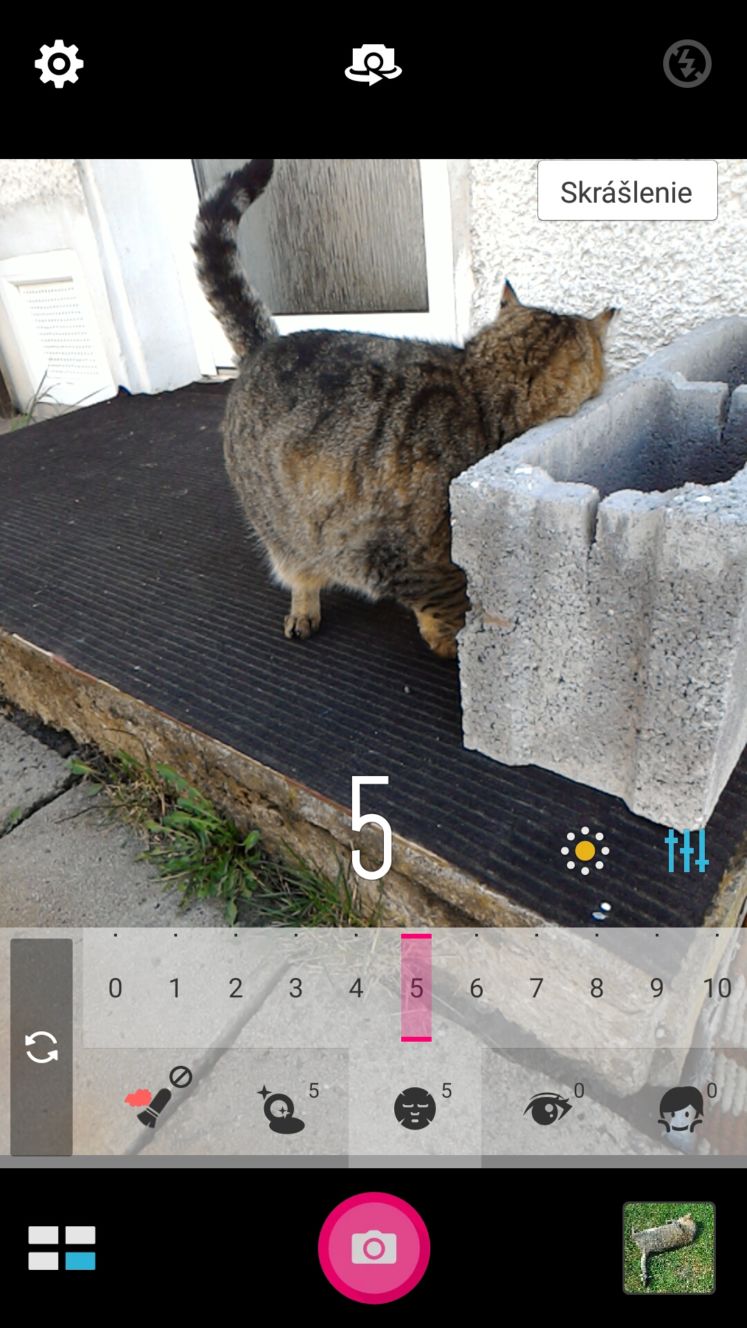747x1328 pixels.
Task: Set beauty level to 8 on the scale
Action: (x=596, y=988)
